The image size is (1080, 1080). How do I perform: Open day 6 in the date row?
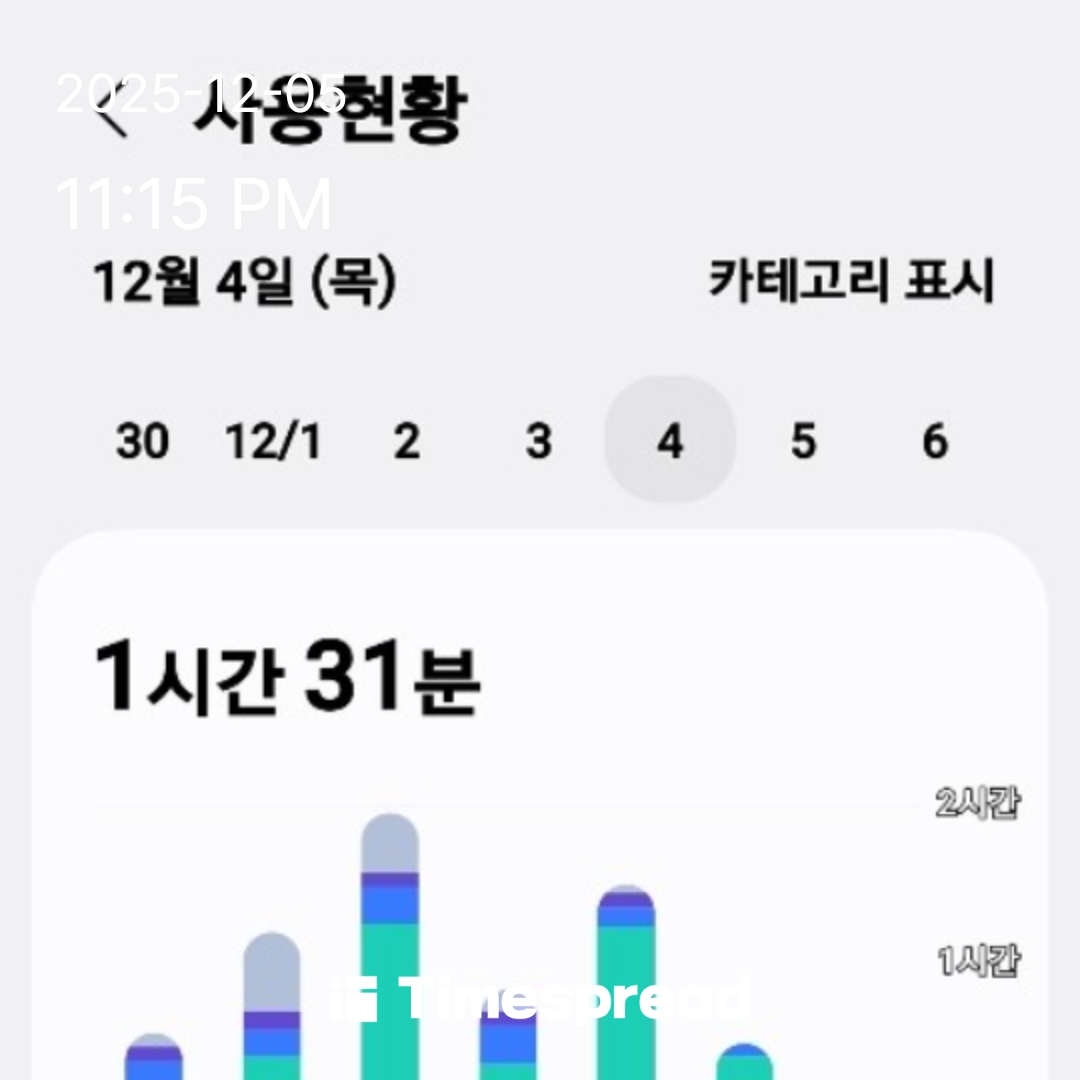pyautogui.click(x=934, y=441)
